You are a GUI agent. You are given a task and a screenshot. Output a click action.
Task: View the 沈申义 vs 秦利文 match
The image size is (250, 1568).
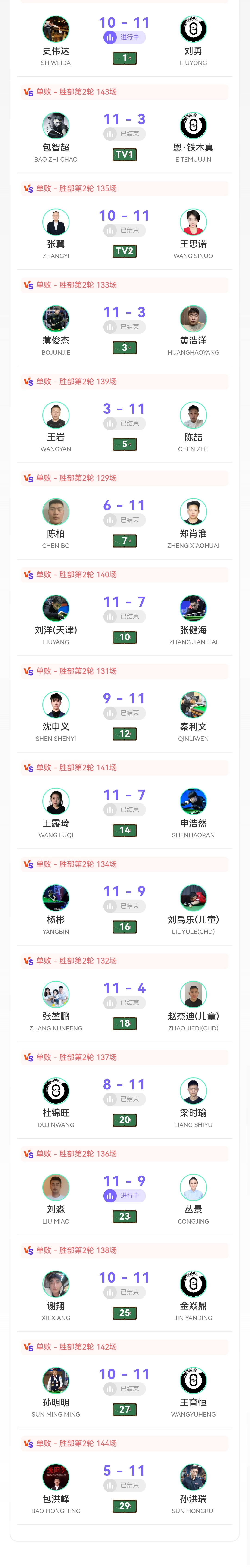point(125,699)
